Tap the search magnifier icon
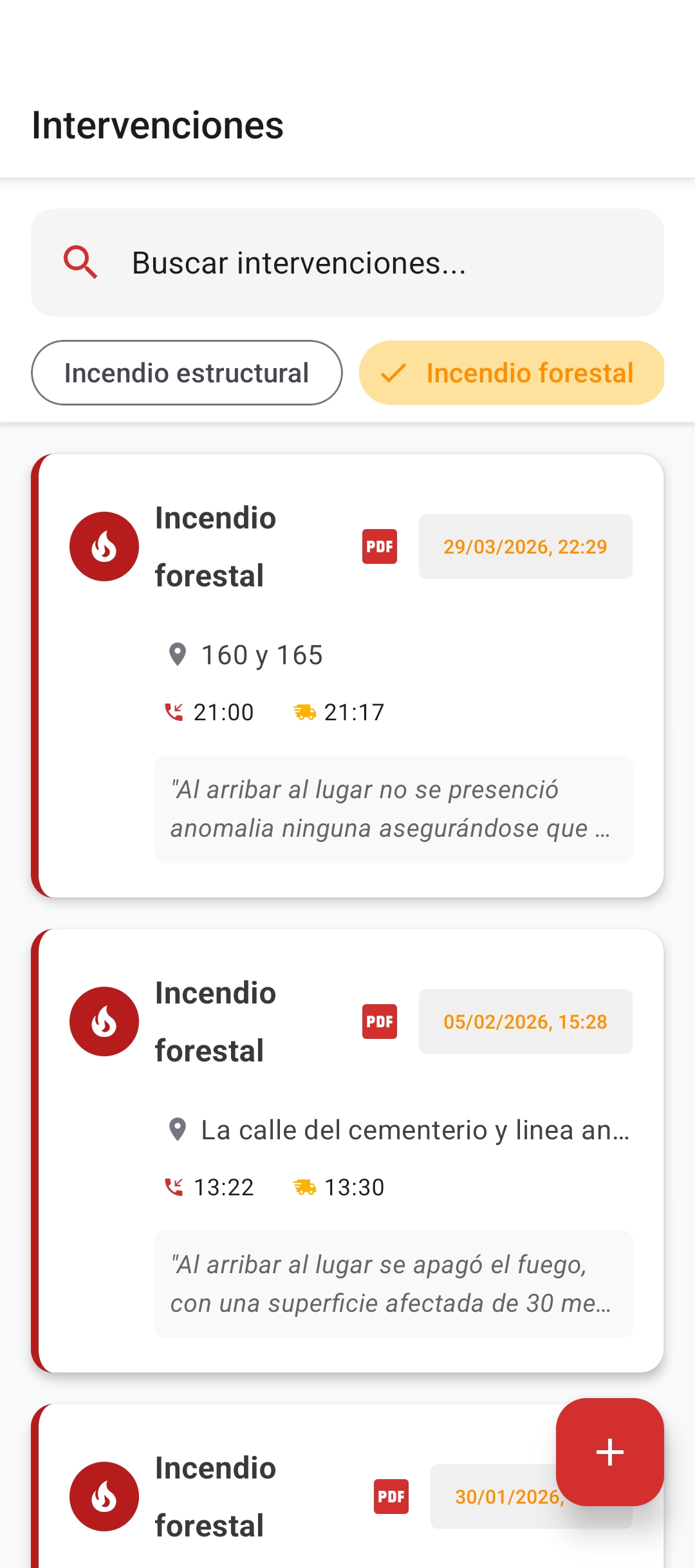The width and height of the screenshot is (695, 1568). click(80, 263)
